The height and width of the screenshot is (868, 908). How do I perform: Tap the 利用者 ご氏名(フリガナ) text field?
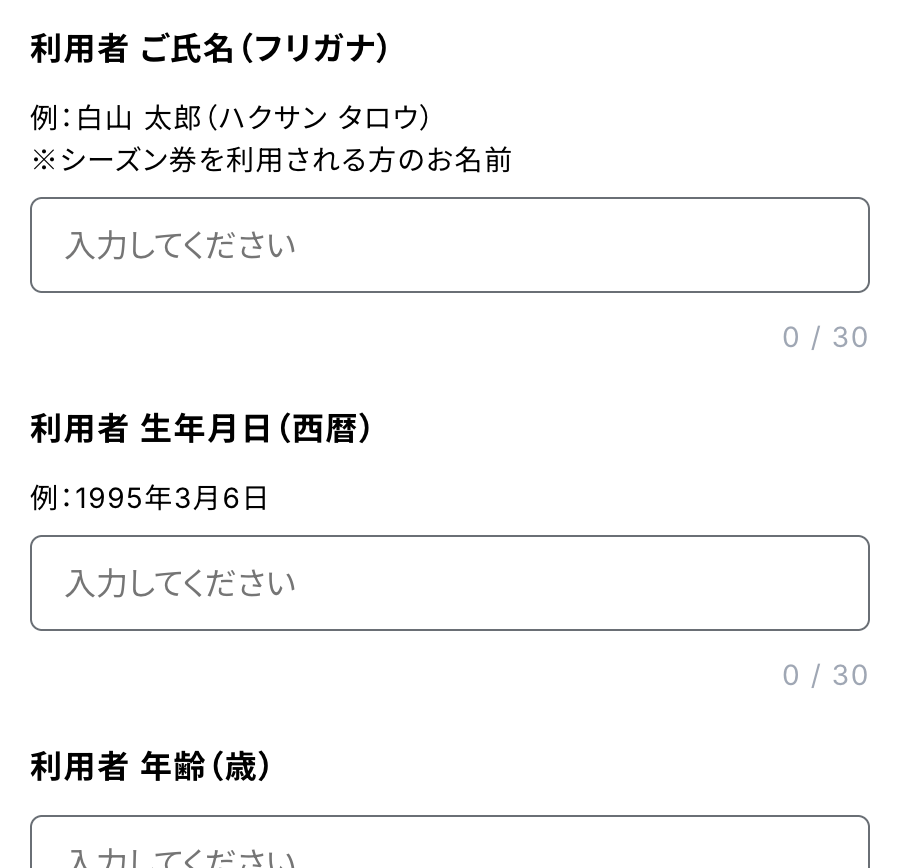[450, 245]
